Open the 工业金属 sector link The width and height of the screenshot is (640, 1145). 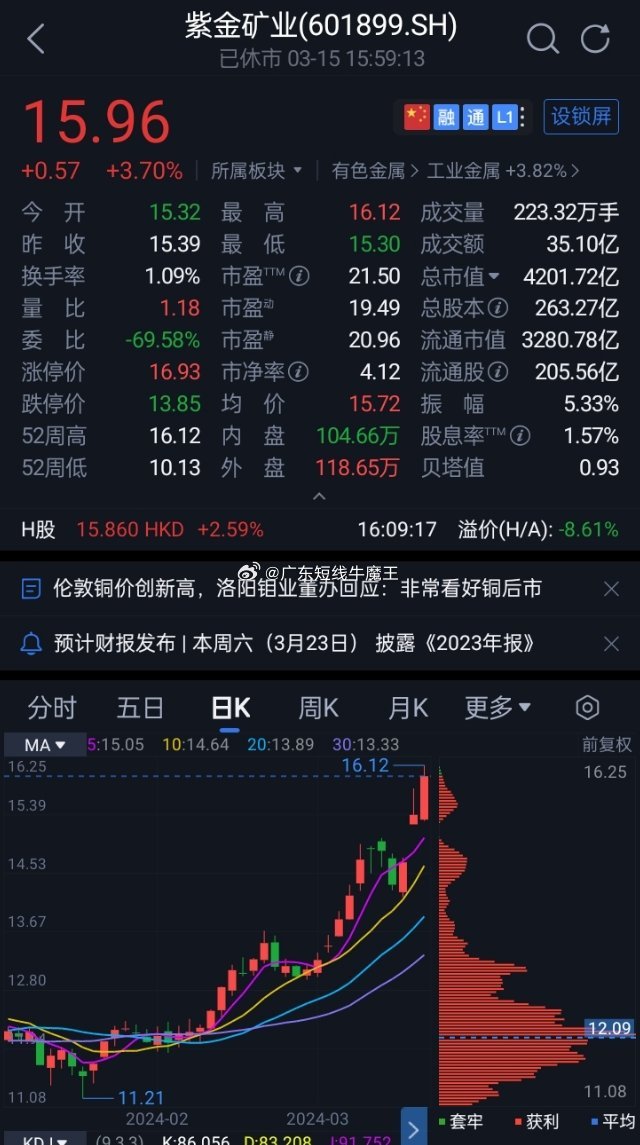[503, 171]
